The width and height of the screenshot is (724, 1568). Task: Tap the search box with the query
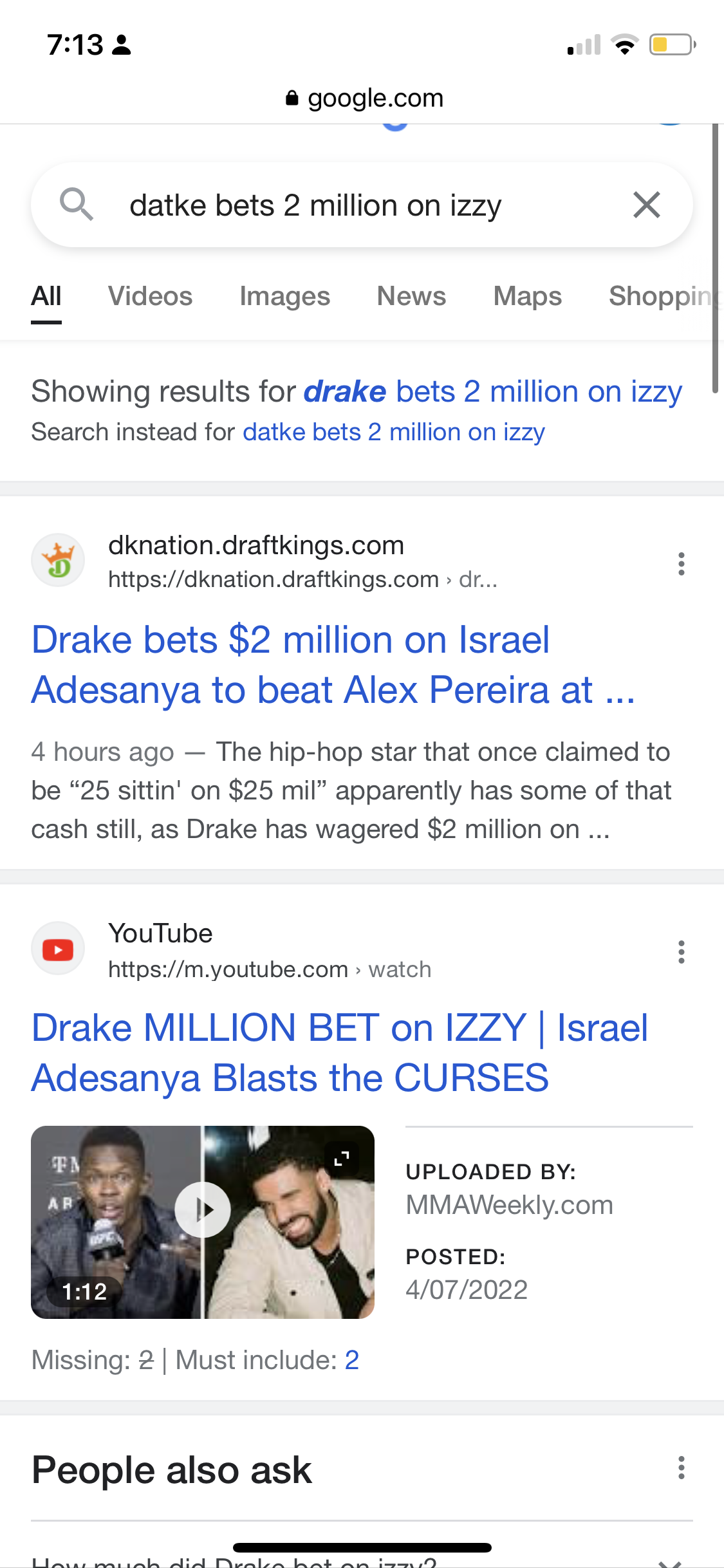[x=315, y=206]
